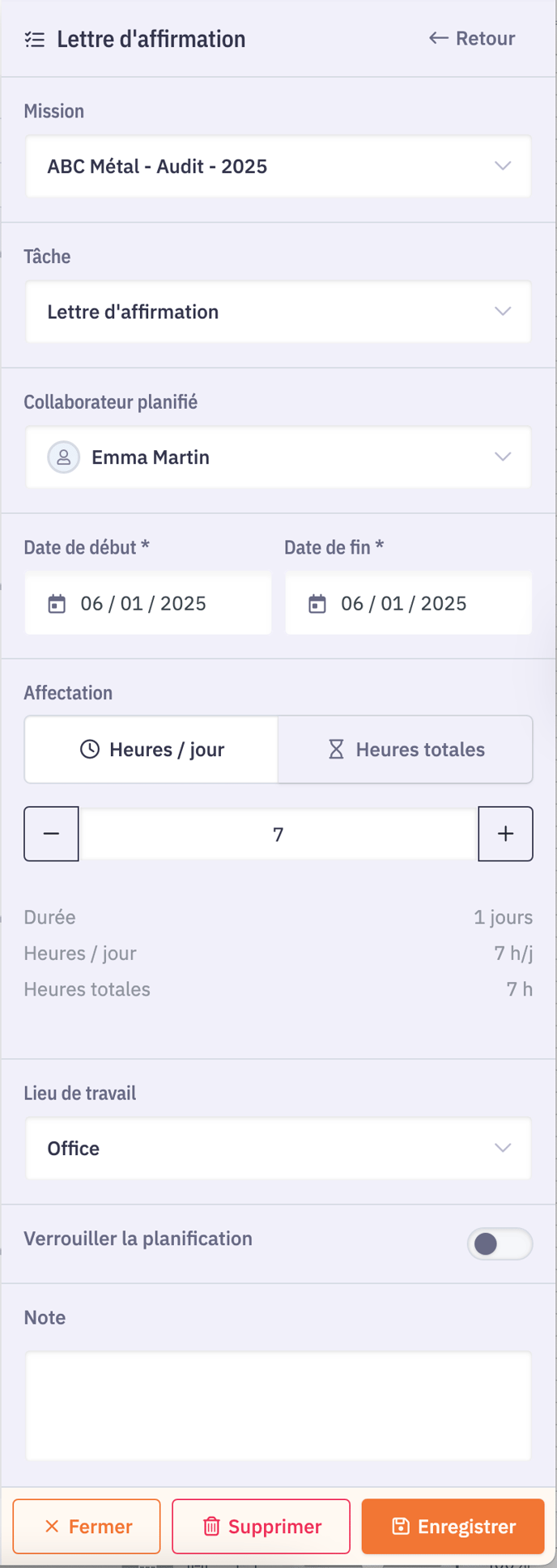Select the Heures / jour mode
This screenshot has height=1568, width=557.
(151, 750)
